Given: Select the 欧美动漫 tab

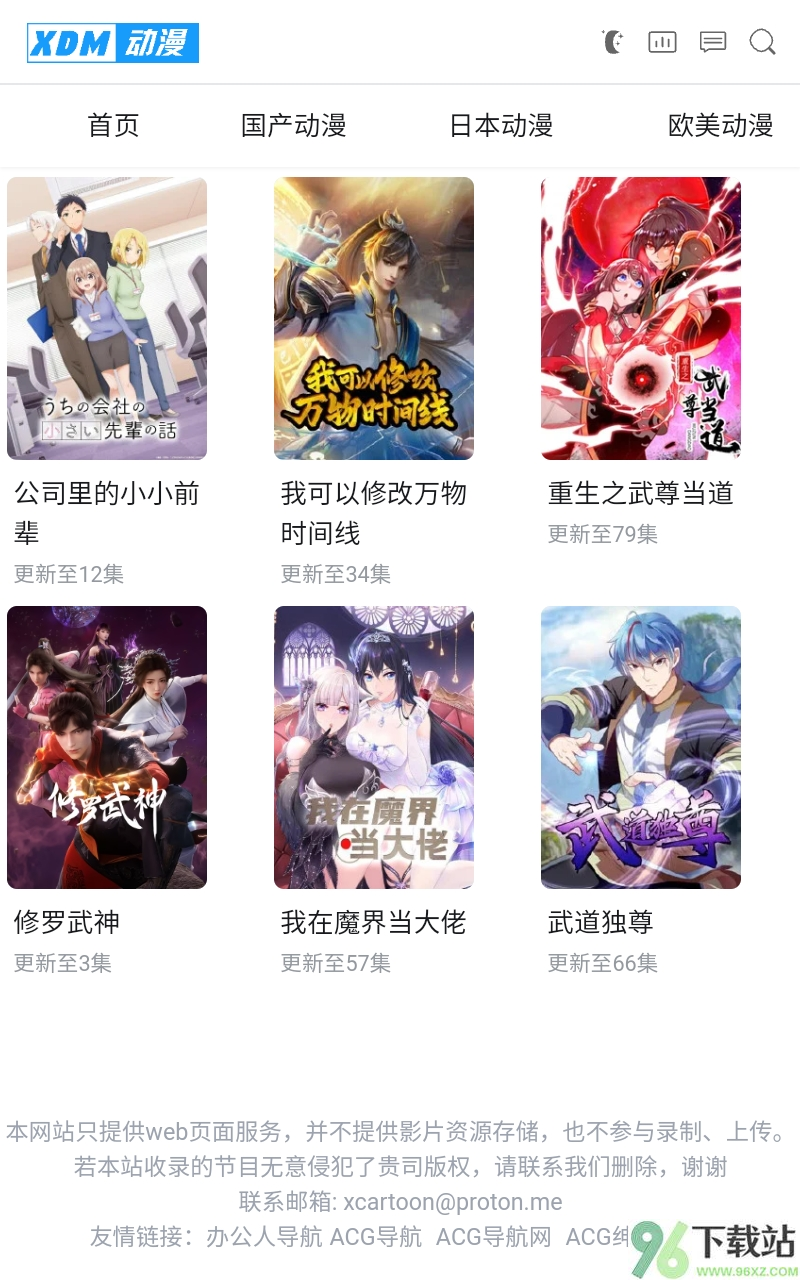Looking at the screenshot, I should tap(720, 126).
